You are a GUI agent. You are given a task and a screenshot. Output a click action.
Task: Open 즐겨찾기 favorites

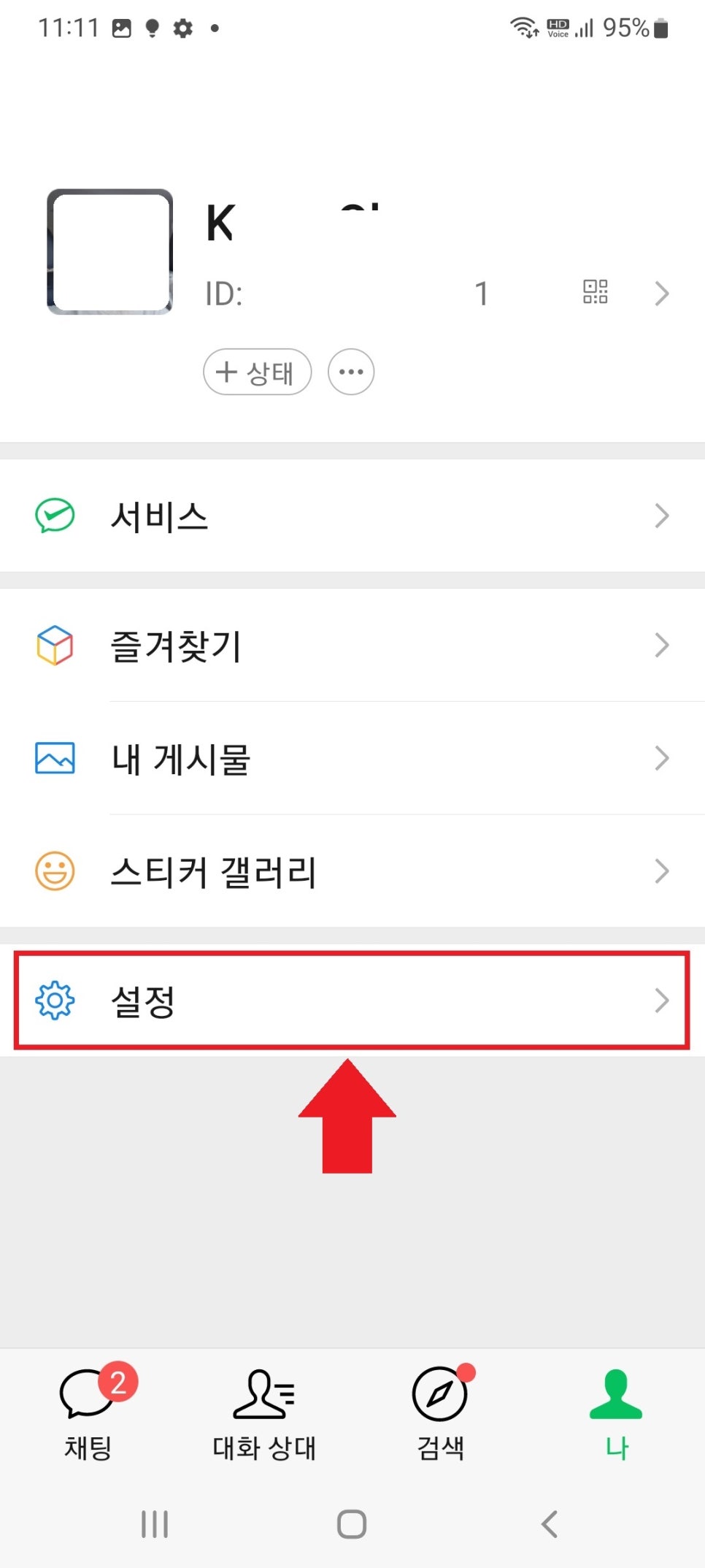[x=352, y=646]
